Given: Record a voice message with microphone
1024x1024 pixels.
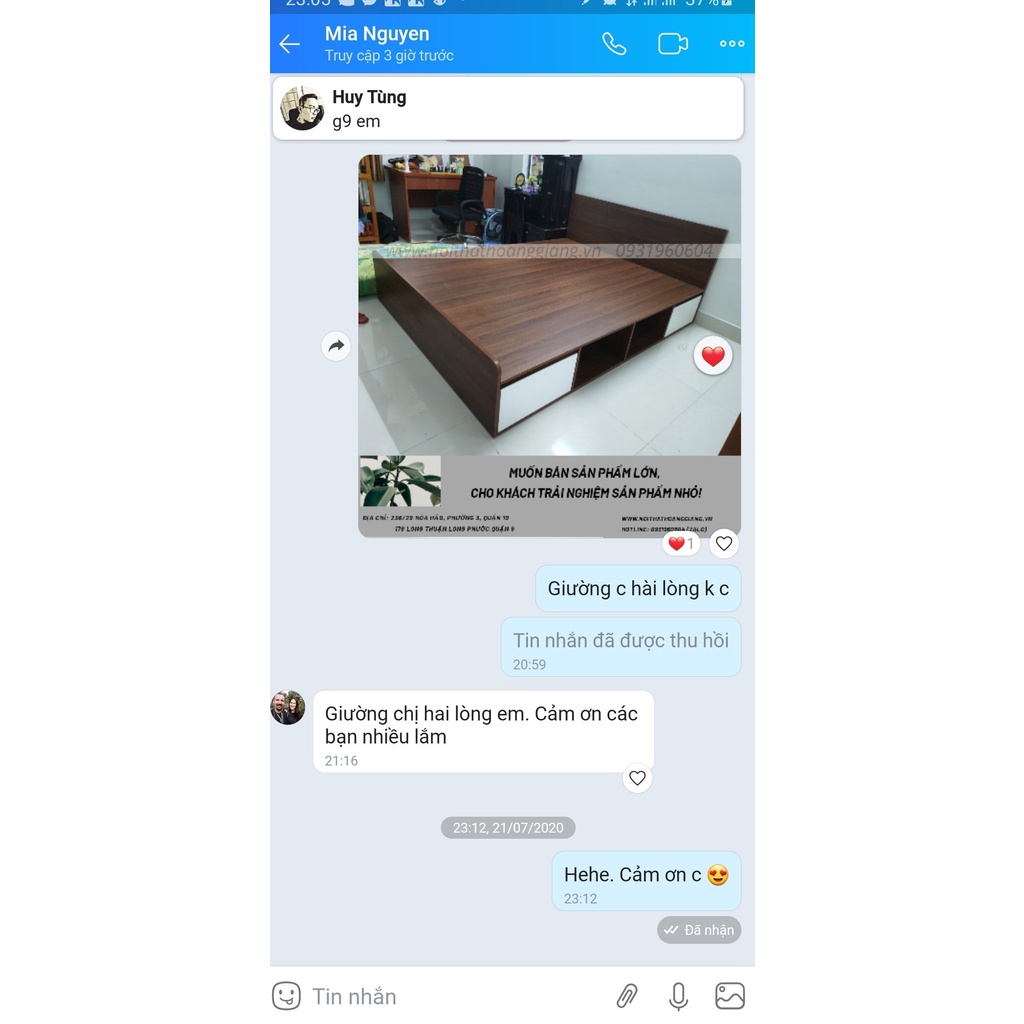Looking at the screenshot, I should click(x=678, y=996).
